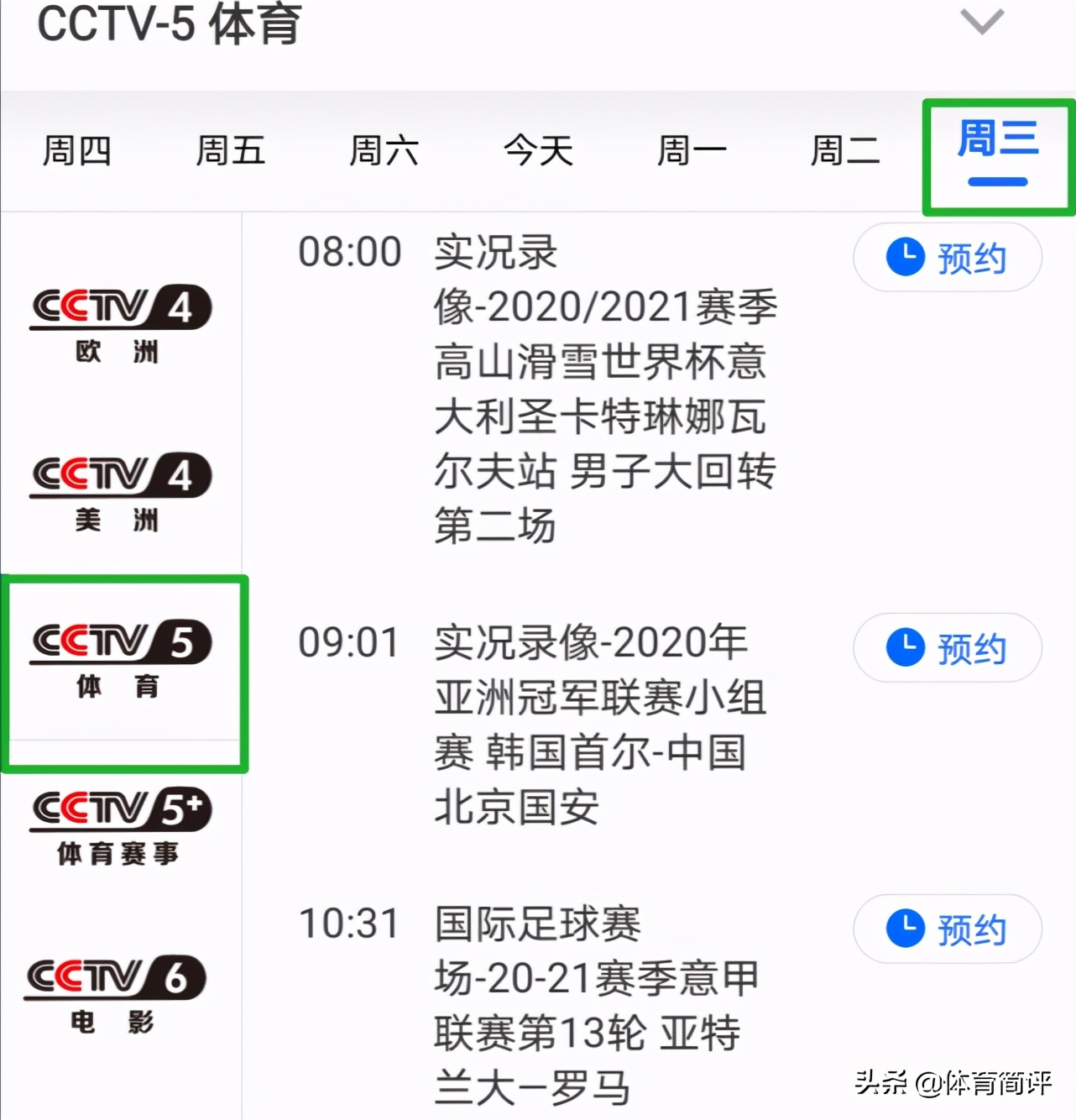Switch to the 今天 schedule tab

(x=538, y=151)
